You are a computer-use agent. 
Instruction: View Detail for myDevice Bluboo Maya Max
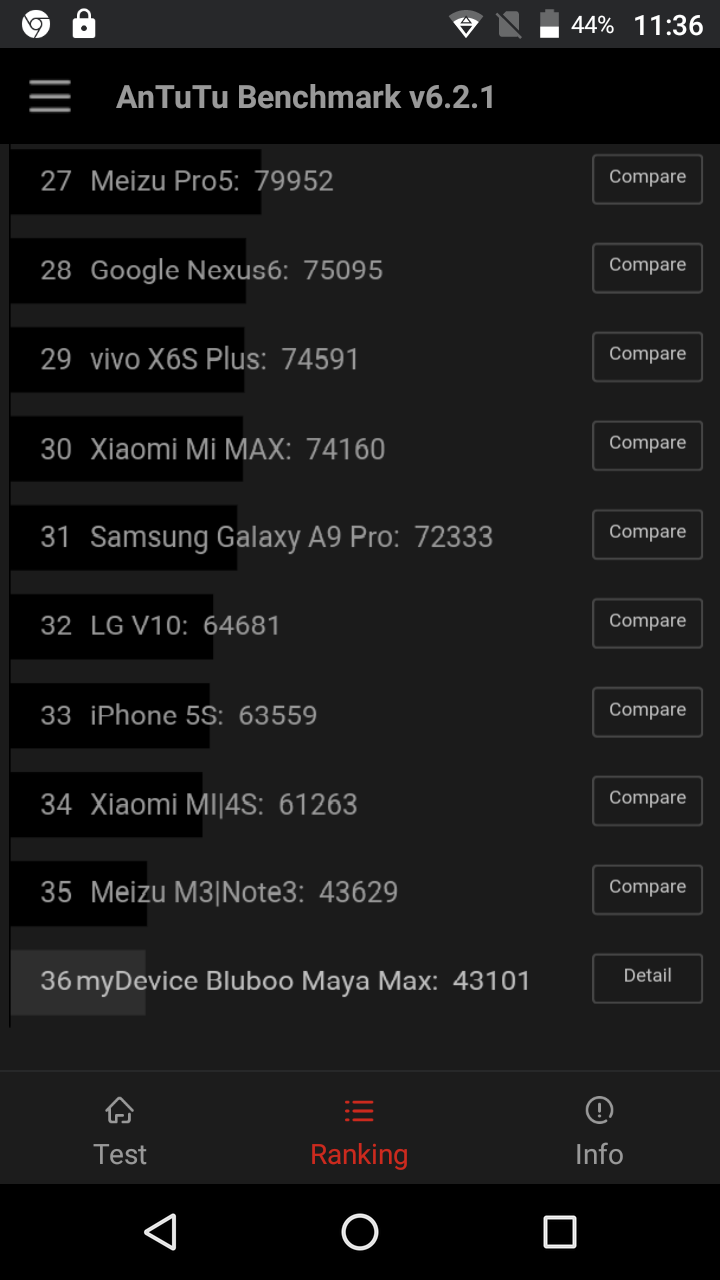coord(647,978)
